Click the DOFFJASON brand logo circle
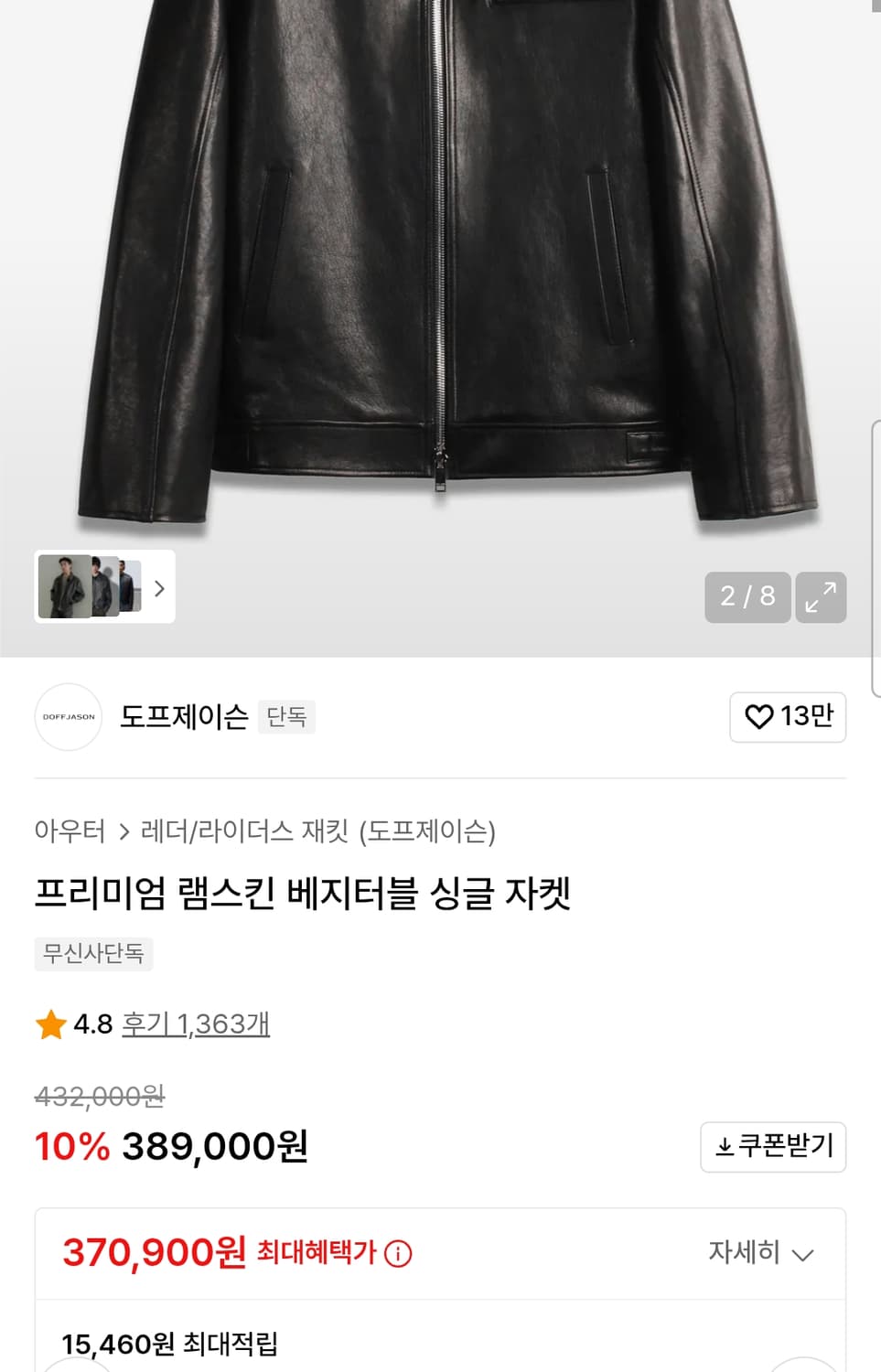 [68, 718]
